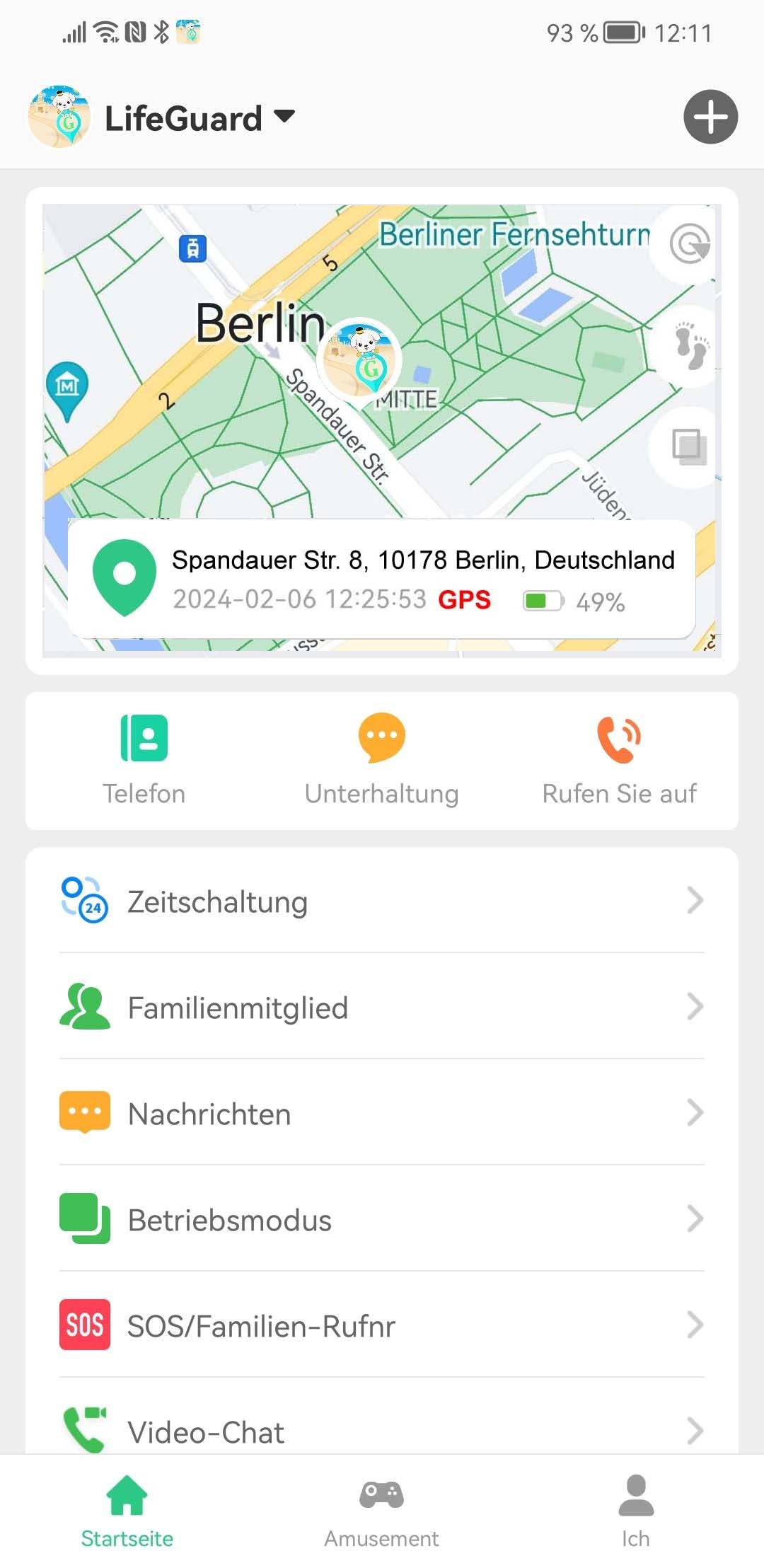Screen dimensions: 764x1568
Task: Open the LifeGuard device dropdown
Action: click(198, 119)
